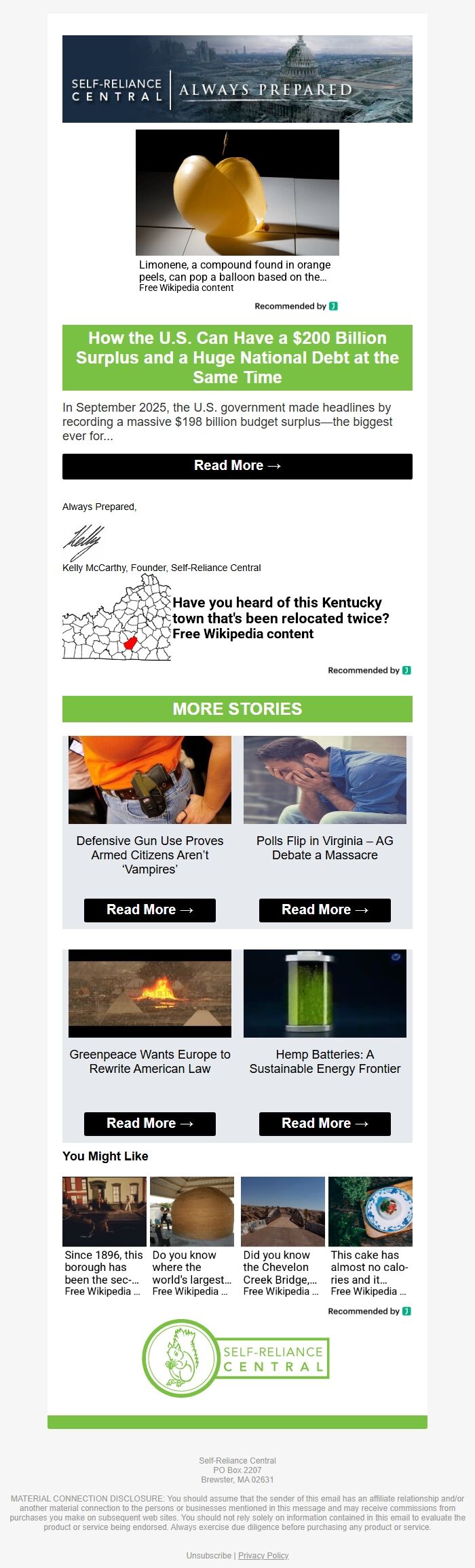Open the Defensive Gun Use story image
475x1568 pixels.
pyautogui.click(x=150, y=780)
